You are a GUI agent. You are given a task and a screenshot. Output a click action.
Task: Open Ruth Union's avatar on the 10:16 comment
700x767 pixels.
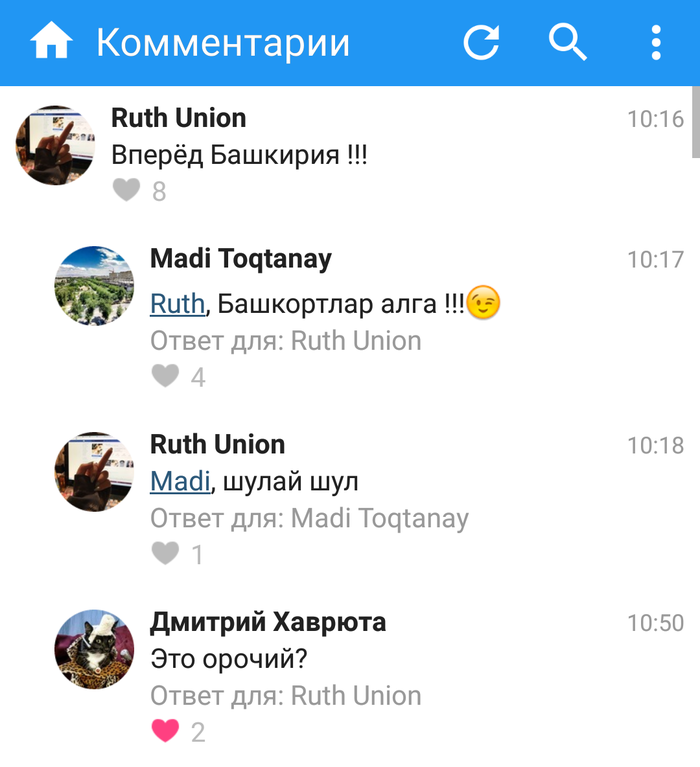(x=55, y=146)
